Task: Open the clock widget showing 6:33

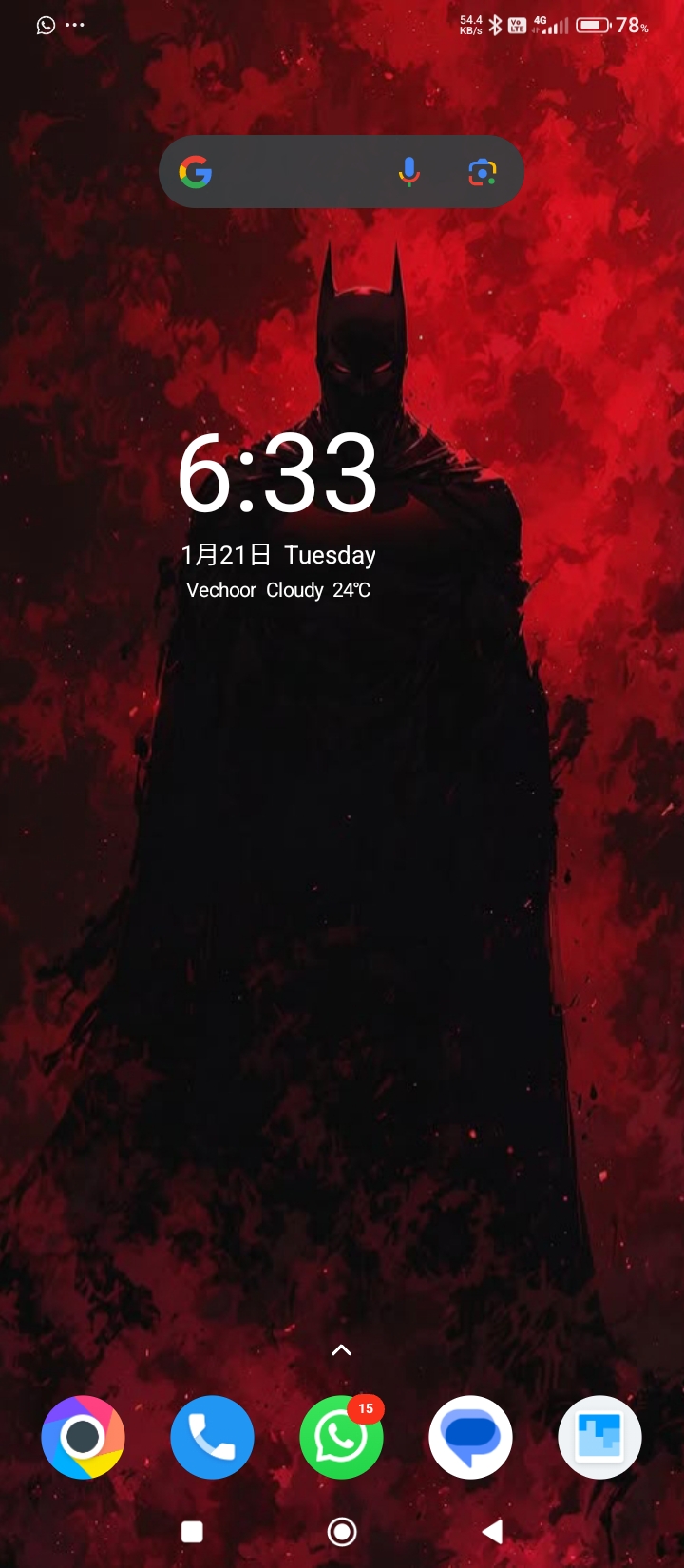Action: coord(277,473)
